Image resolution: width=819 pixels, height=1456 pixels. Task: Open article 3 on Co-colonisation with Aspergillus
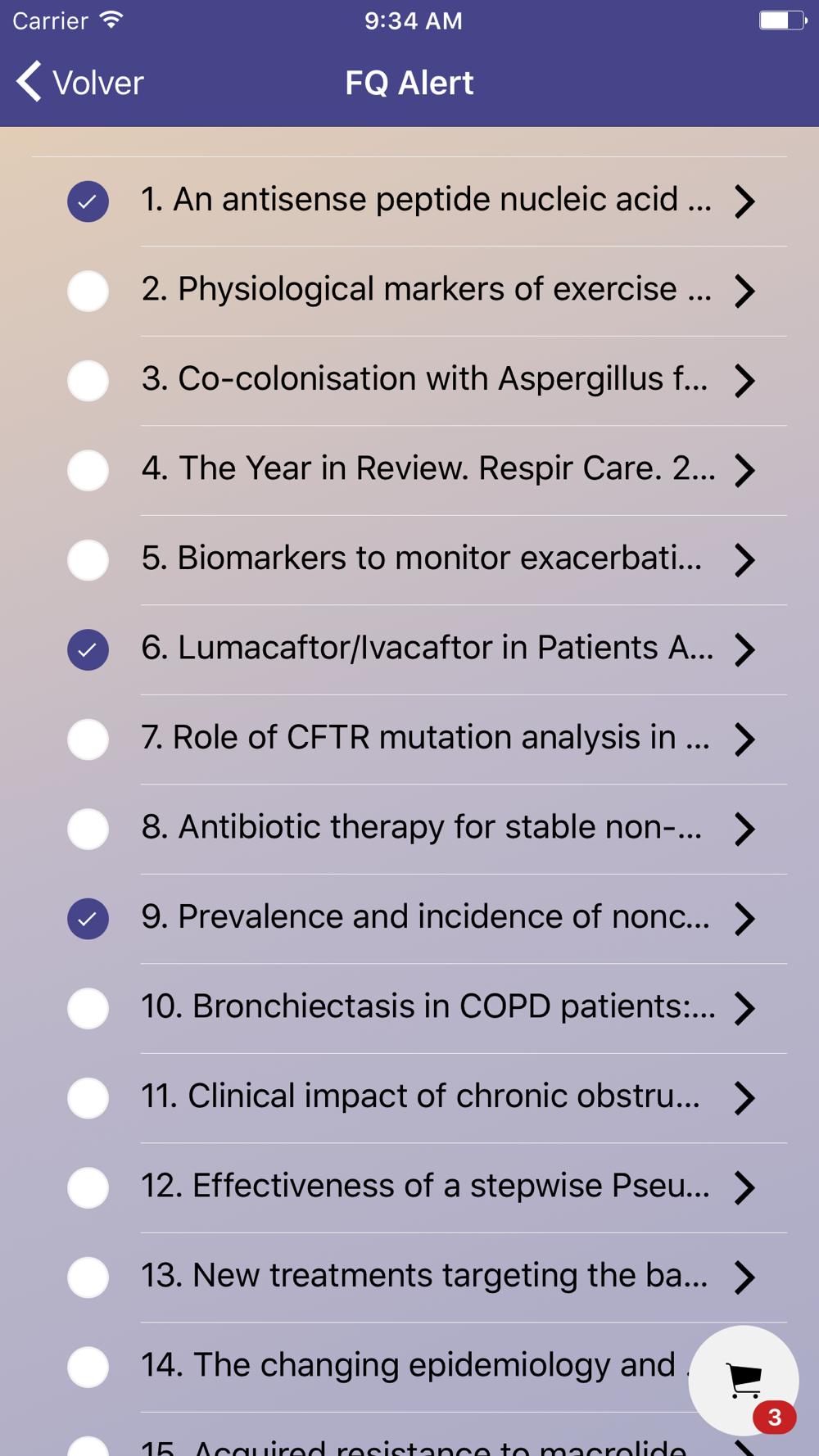447,380
